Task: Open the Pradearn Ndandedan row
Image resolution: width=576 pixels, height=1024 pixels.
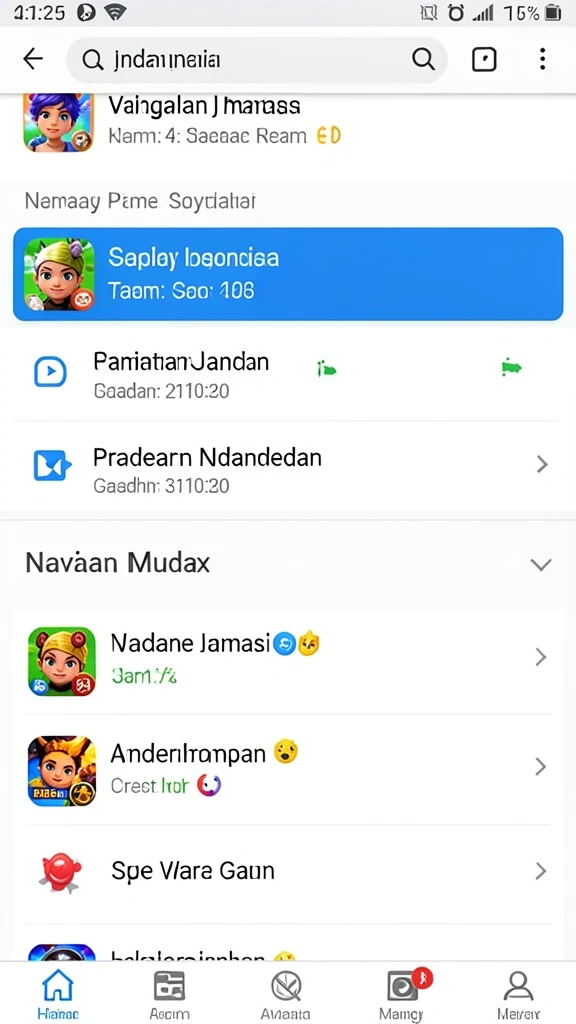Action: pyautogui.click(x=288, y=469)
